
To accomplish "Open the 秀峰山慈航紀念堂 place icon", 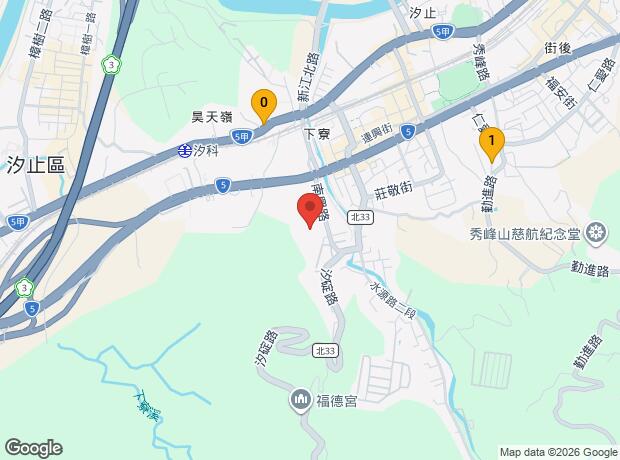I will (596, 234).
